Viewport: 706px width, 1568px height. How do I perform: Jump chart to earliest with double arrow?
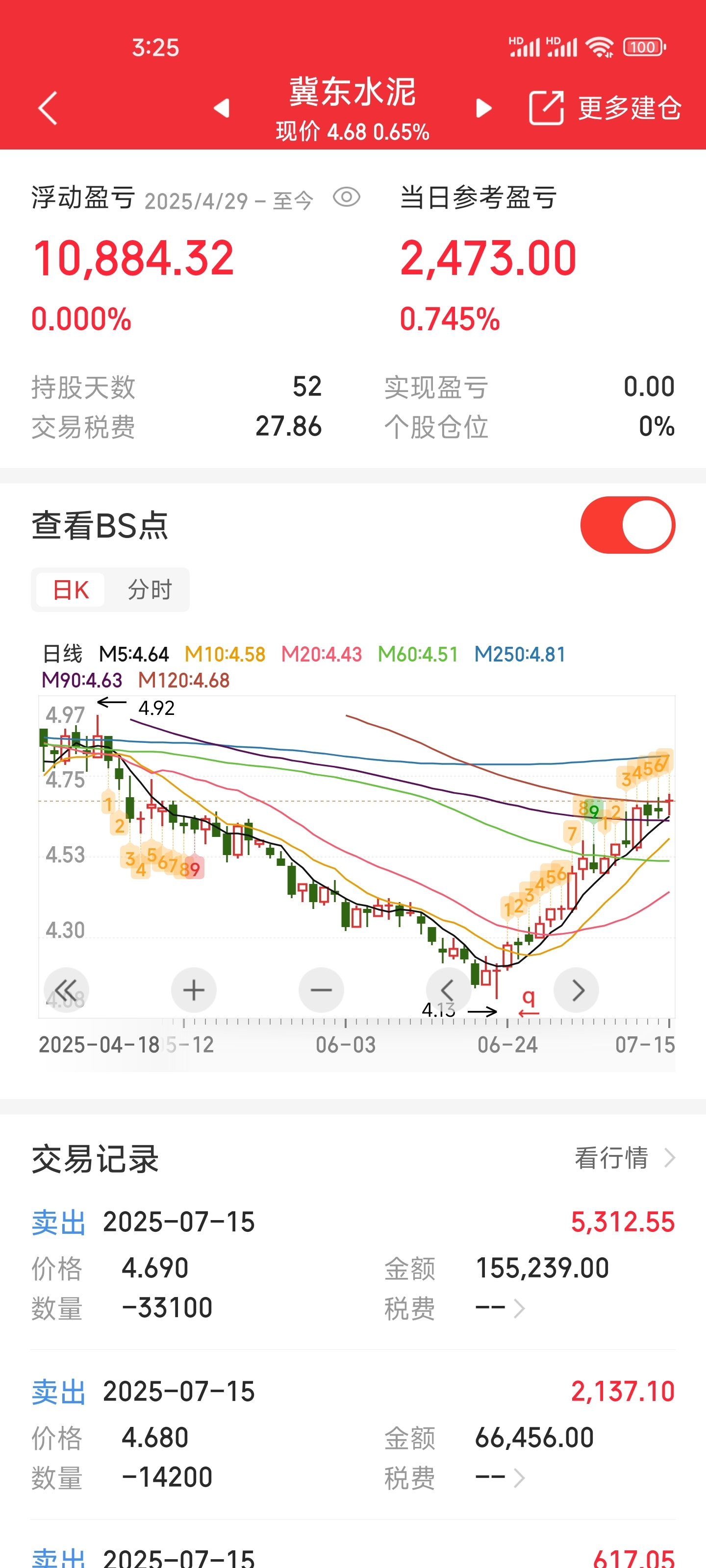(66, 990)
